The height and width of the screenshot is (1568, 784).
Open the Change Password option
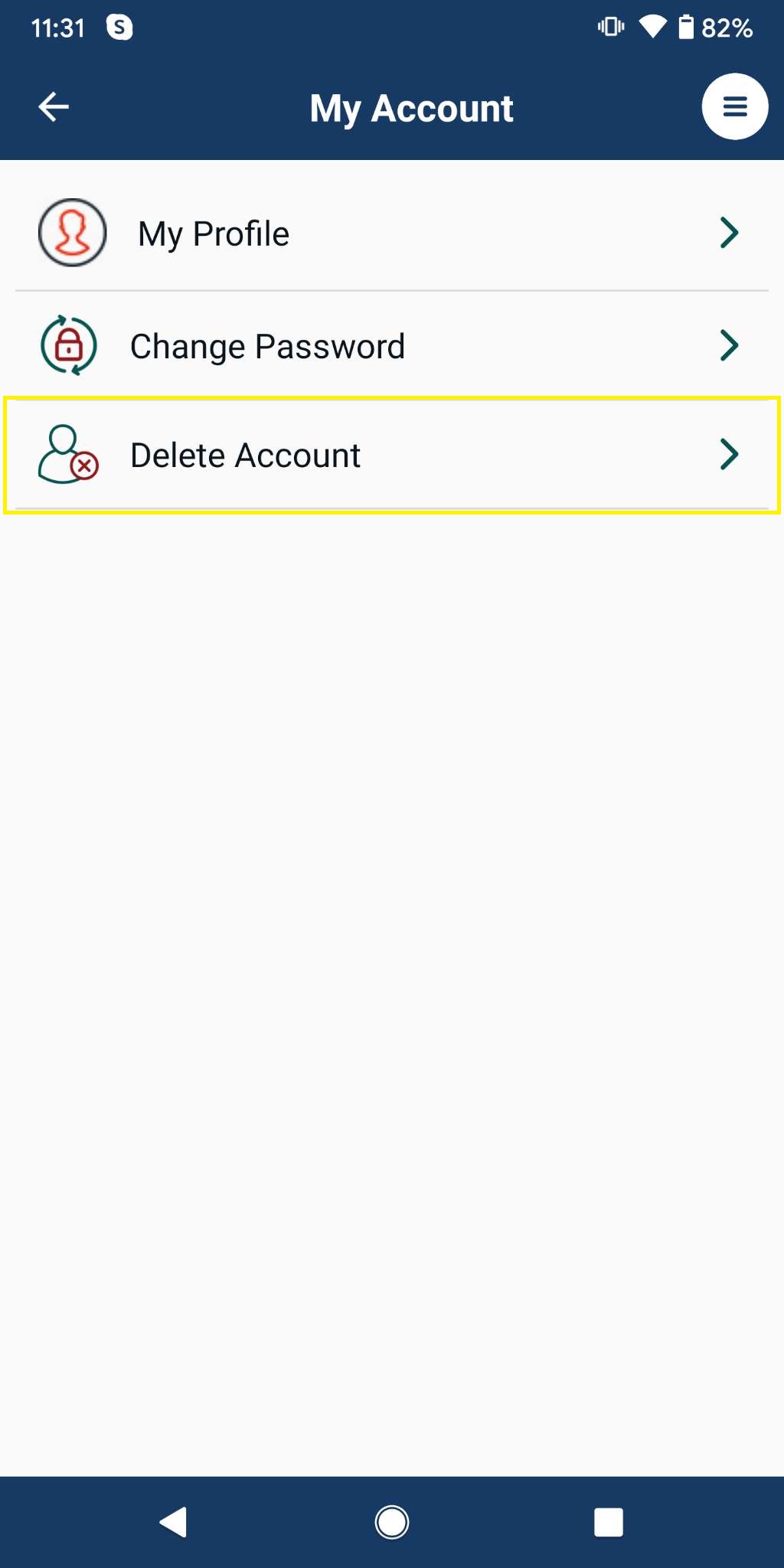(392, 346)
